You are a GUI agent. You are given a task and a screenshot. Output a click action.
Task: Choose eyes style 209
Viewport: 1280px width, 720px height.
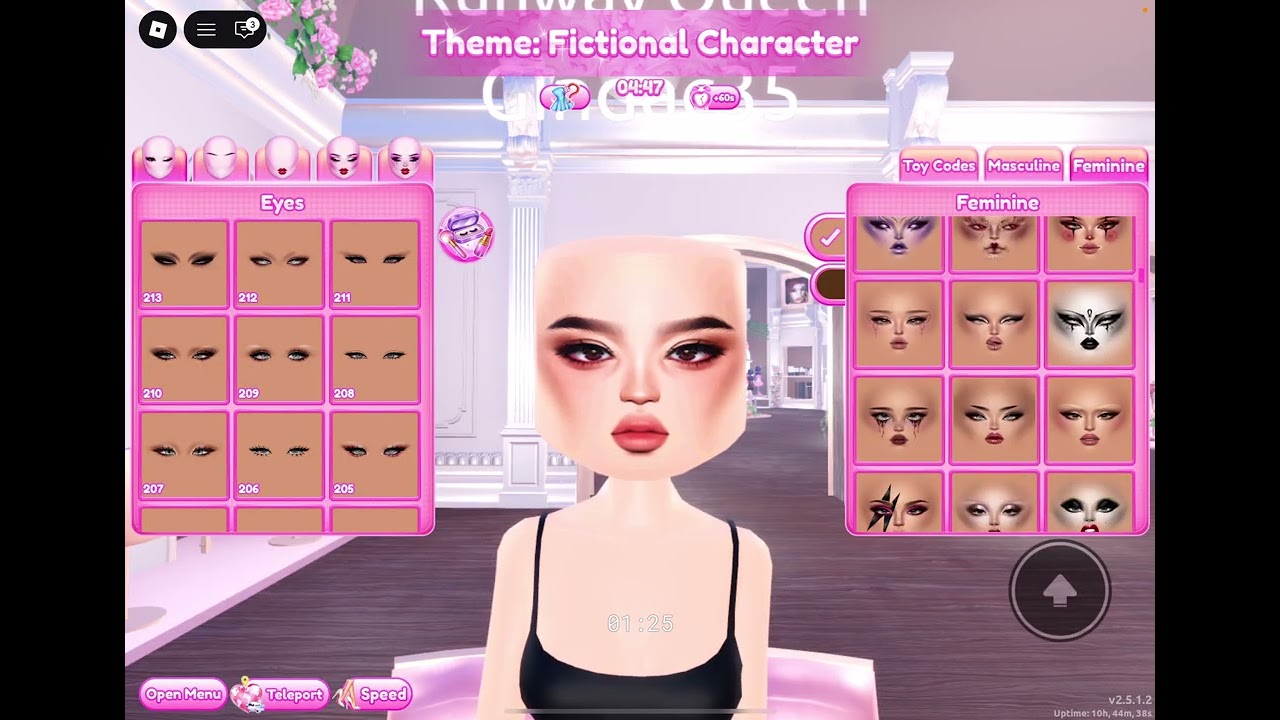(279, 359)
